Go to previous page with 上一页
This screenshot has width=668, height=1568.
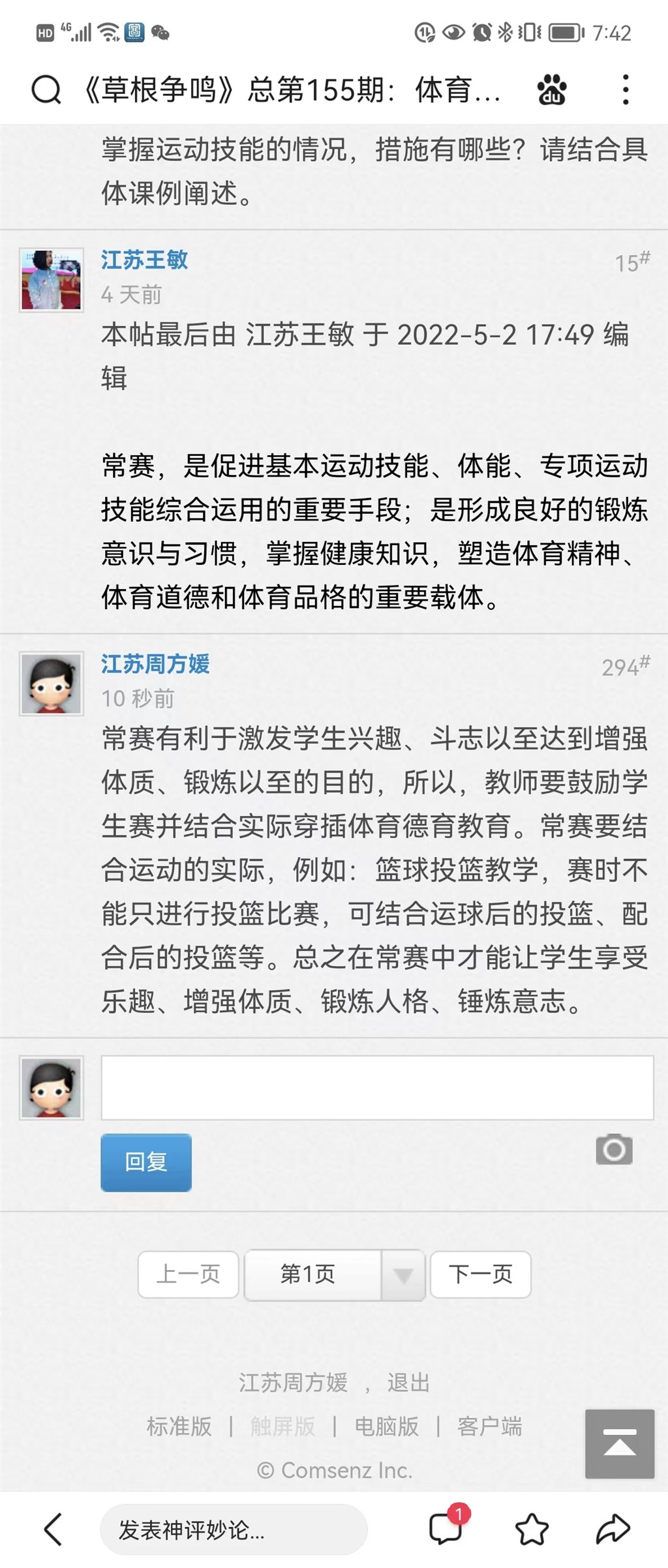pyautogui.click(x=188, y=1274)
